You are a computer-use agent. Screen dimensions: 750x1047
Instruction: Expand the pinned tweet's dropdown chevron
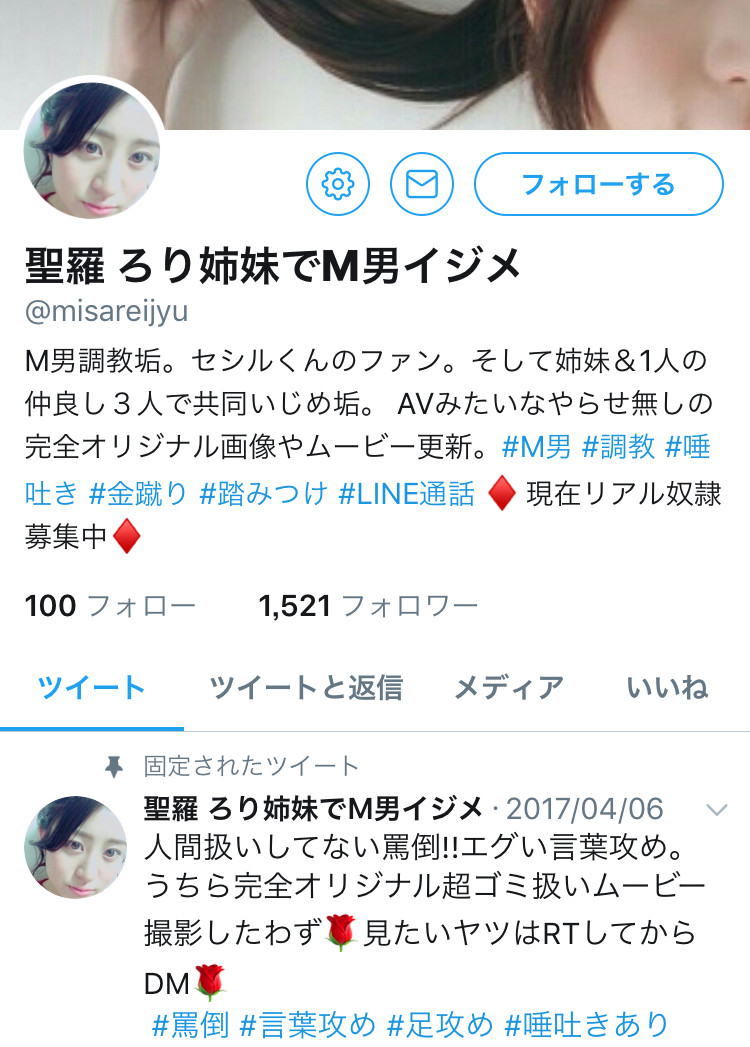717,808
